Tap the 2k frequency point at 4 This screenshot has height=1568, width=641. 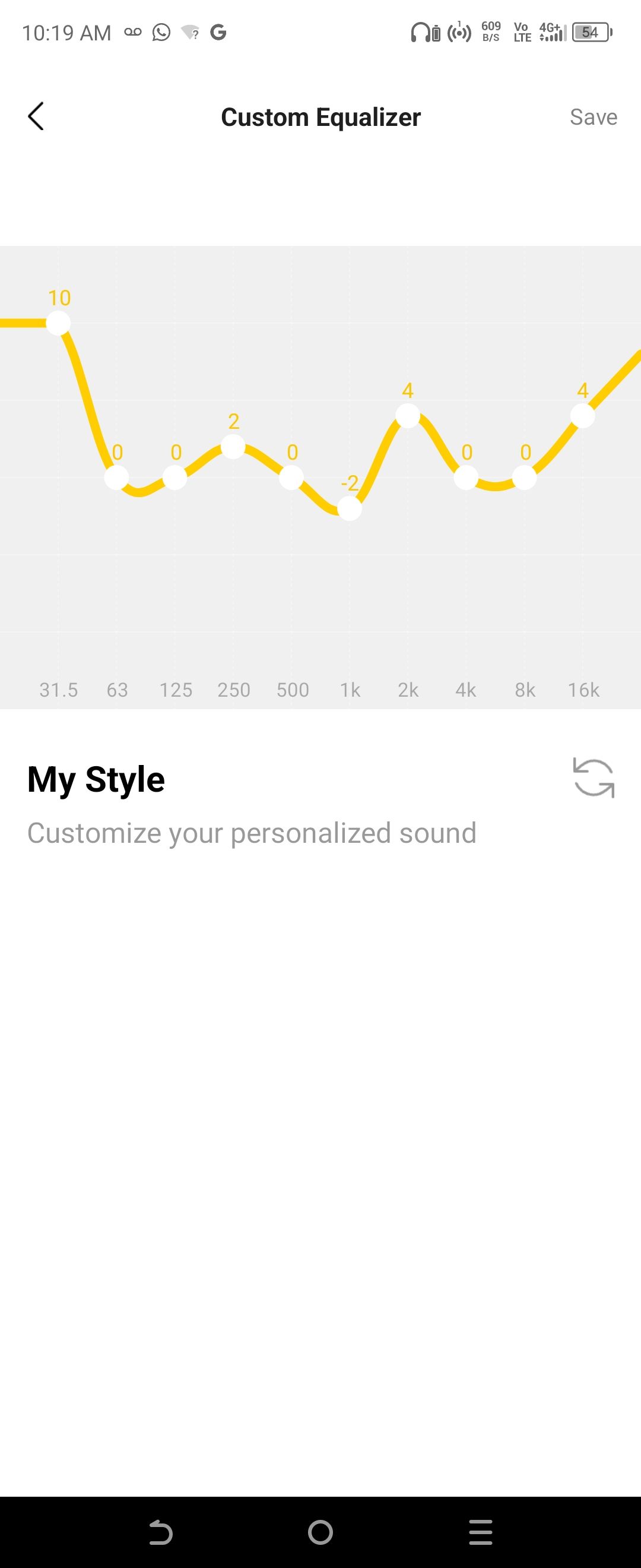click(409, 417)
